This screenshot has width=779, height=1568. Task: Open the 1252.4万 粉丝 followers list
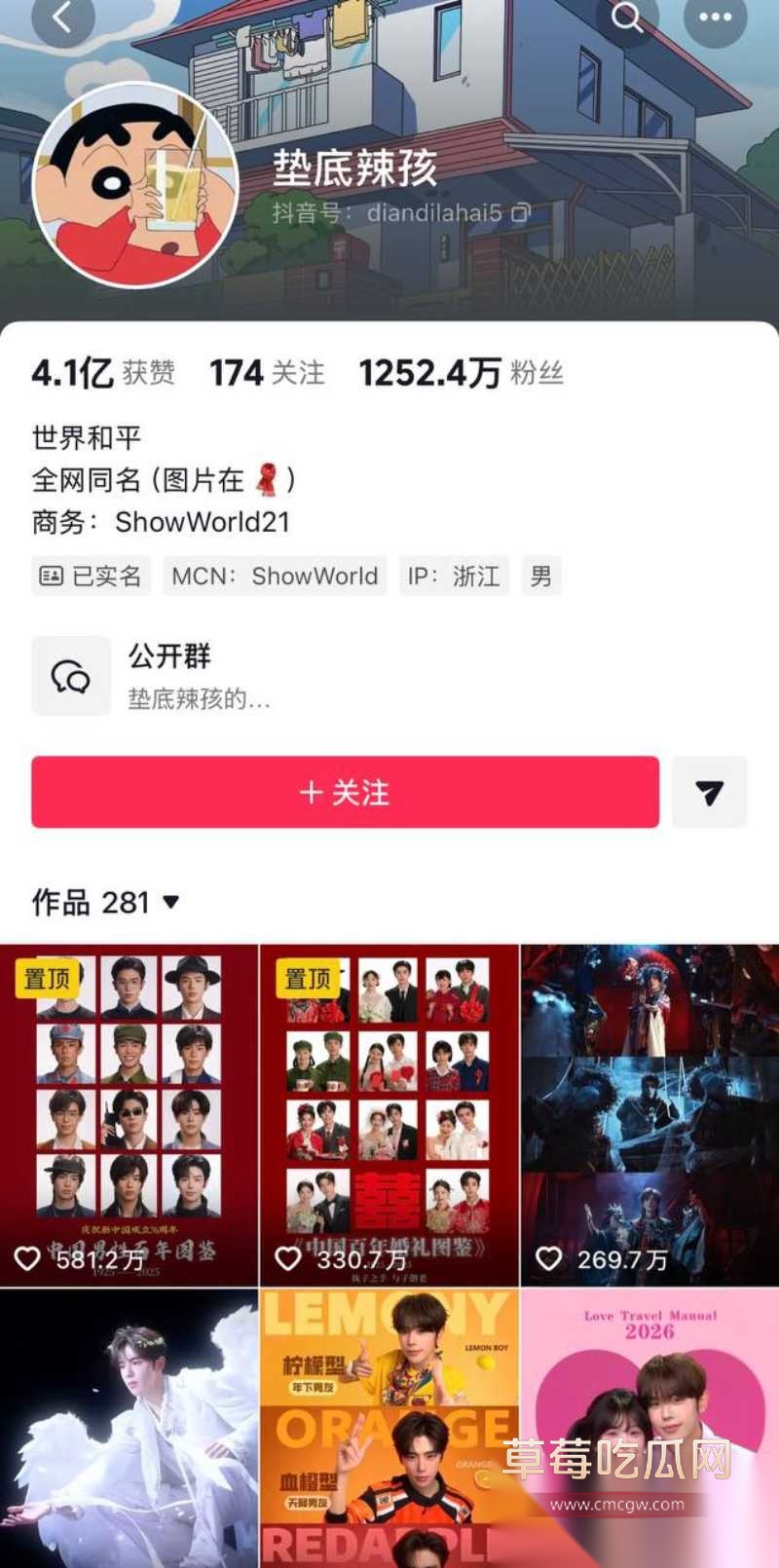tap(461, 372)
